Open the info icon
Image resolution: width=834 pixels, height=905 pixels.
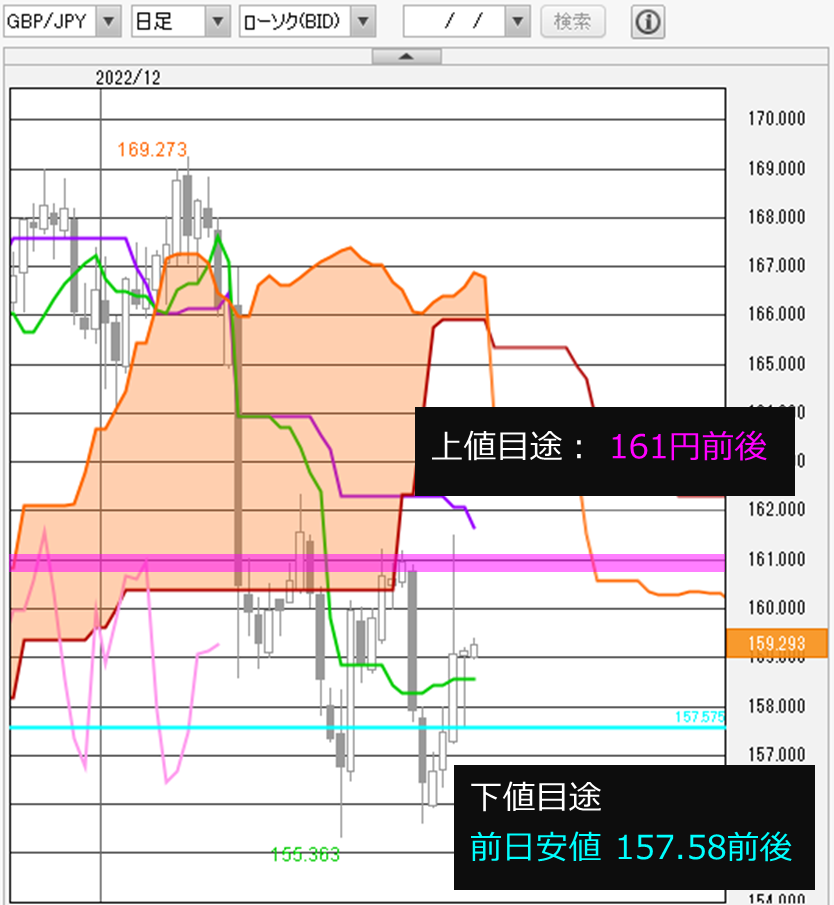648,22
